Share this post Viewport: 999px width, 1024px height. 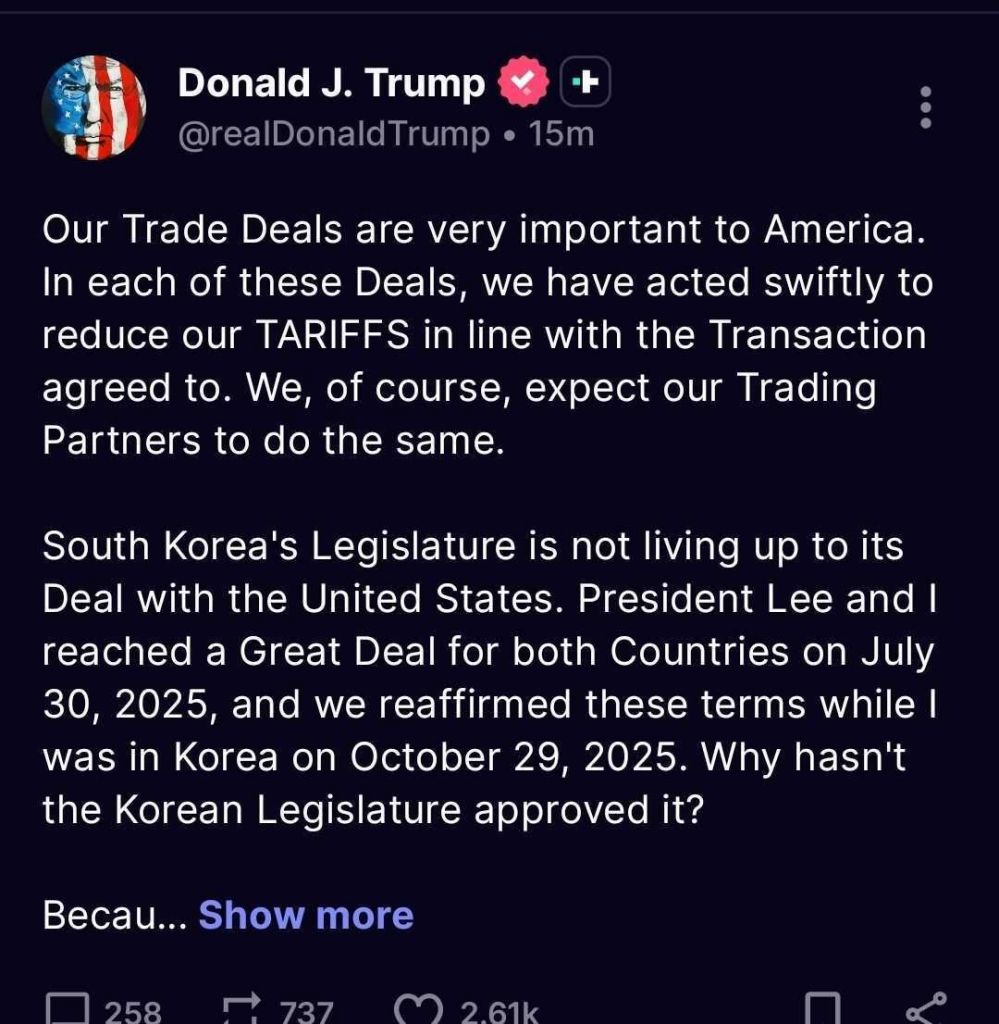point(924,1009)
